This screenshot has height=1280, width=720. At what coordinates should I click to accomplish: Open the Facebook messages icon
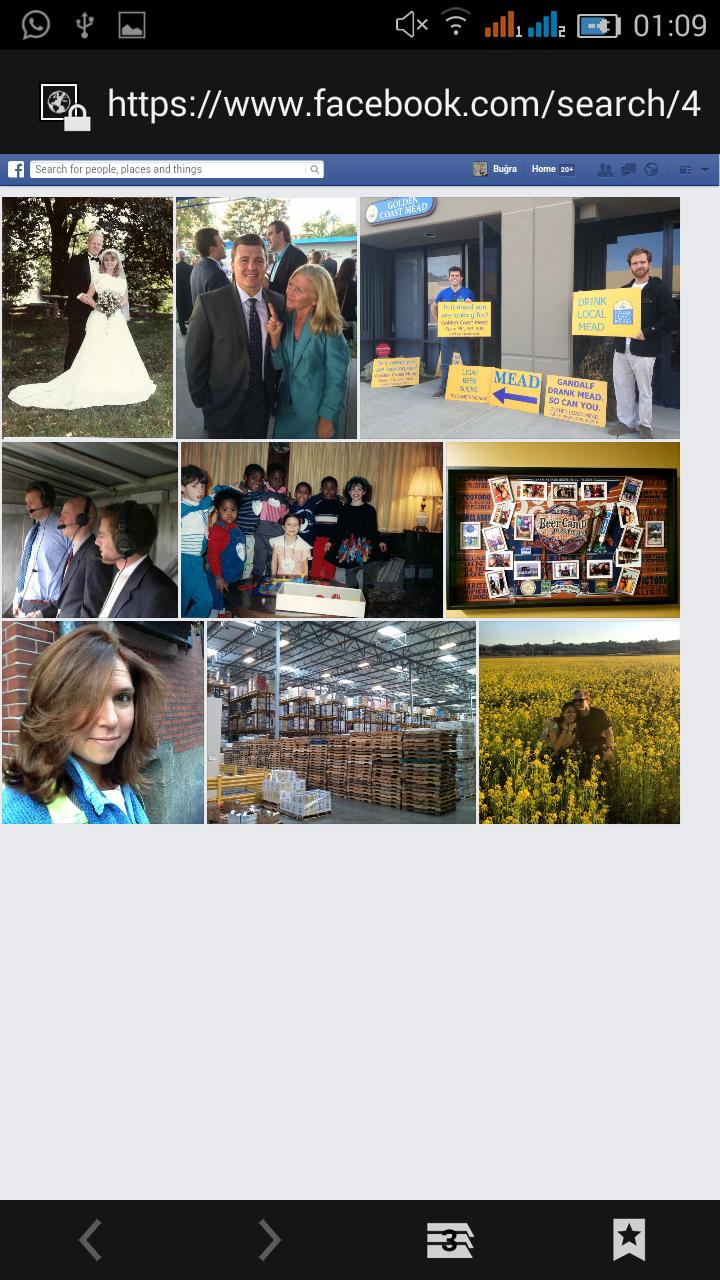(x=628, y=170)
